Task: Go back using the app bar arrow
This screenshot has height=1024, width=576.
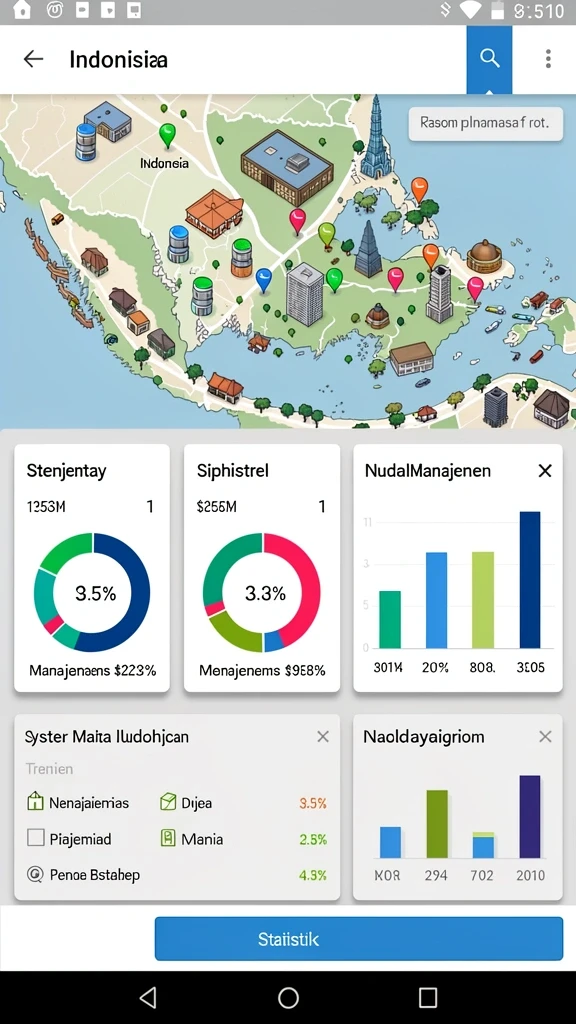Action: click(33, 59)
